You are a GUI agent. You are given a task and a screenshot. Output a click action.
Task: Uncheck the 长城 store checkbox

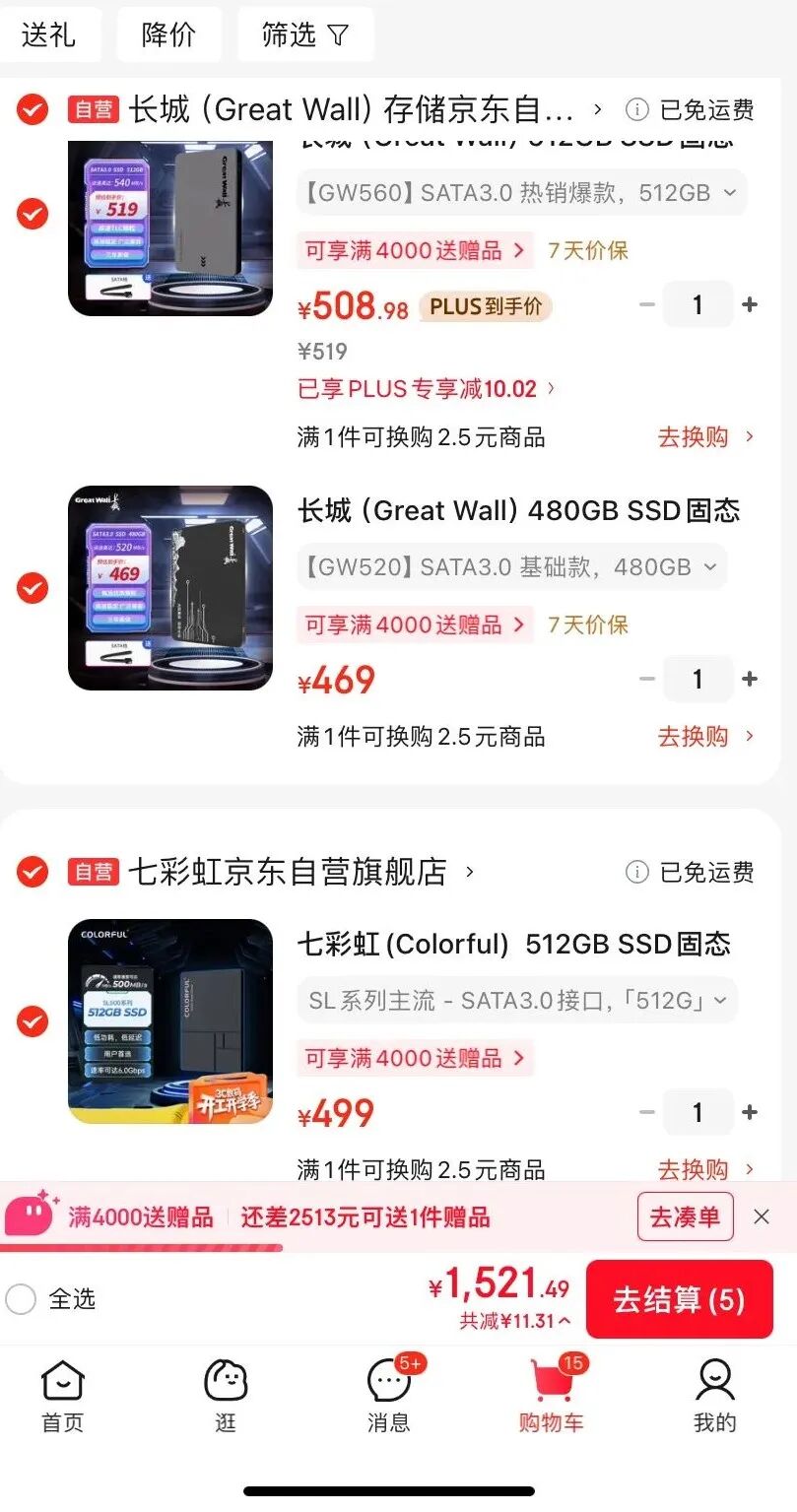coord(33,109)
